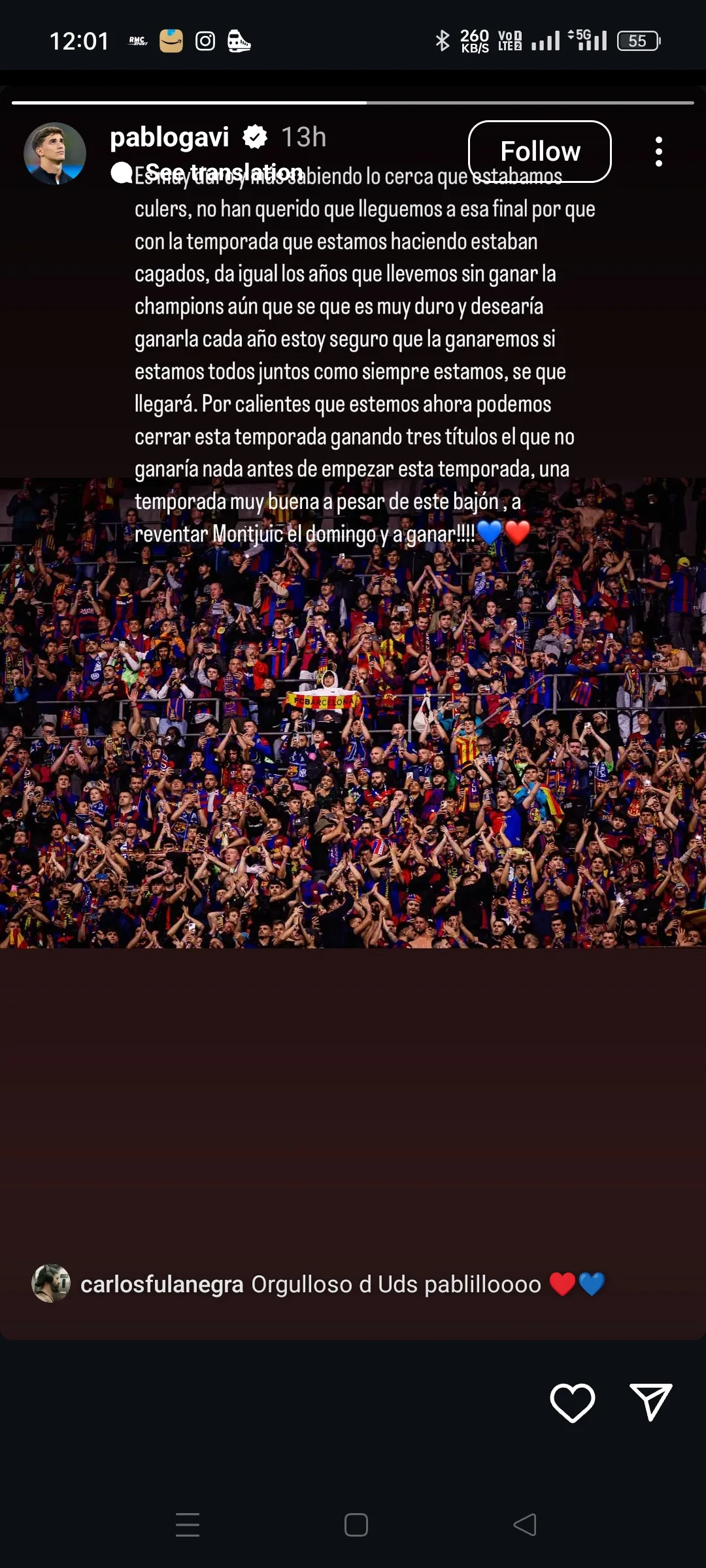
Task: Like this story with the heart
Action: (x=572, y=1402)
